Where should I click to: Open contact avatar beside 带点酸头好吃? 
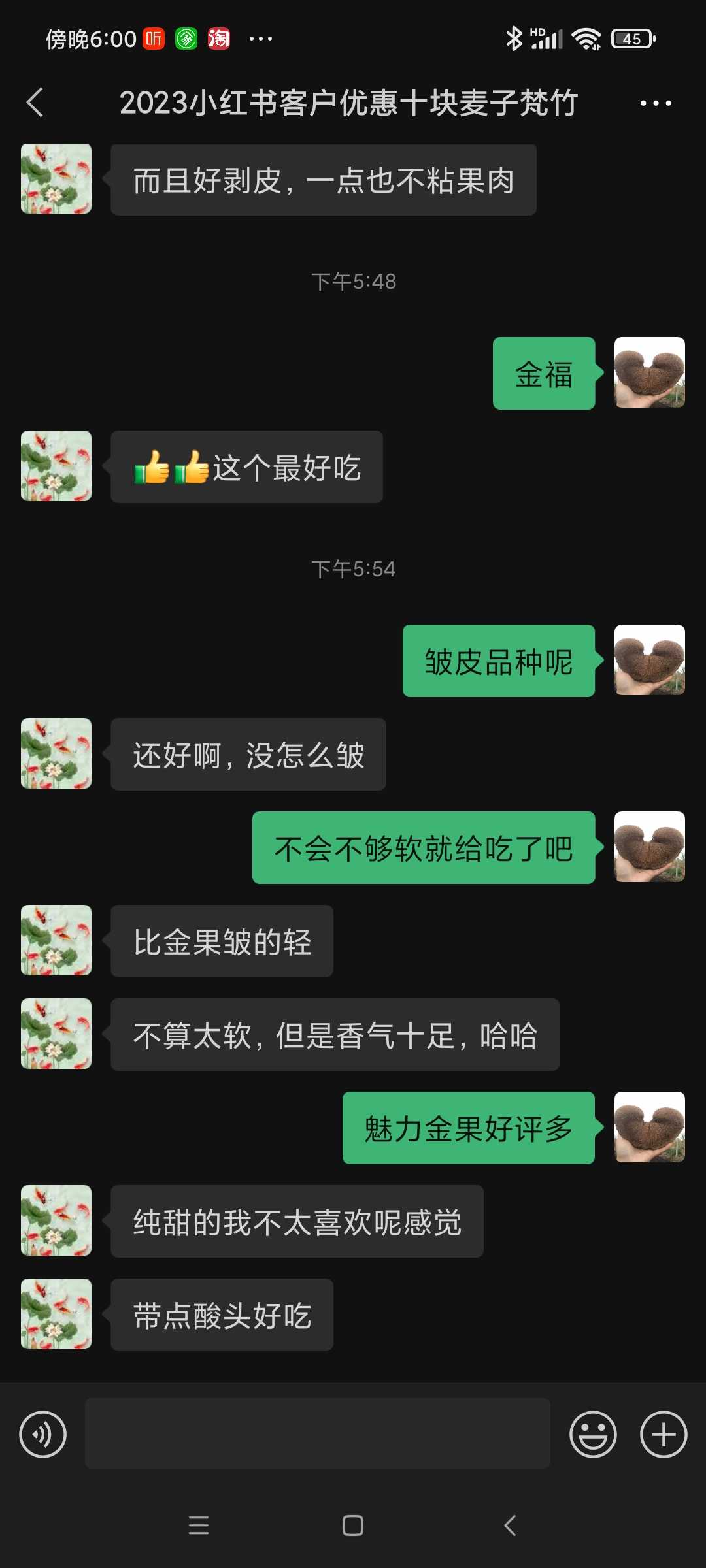[x=56, y=1314]
